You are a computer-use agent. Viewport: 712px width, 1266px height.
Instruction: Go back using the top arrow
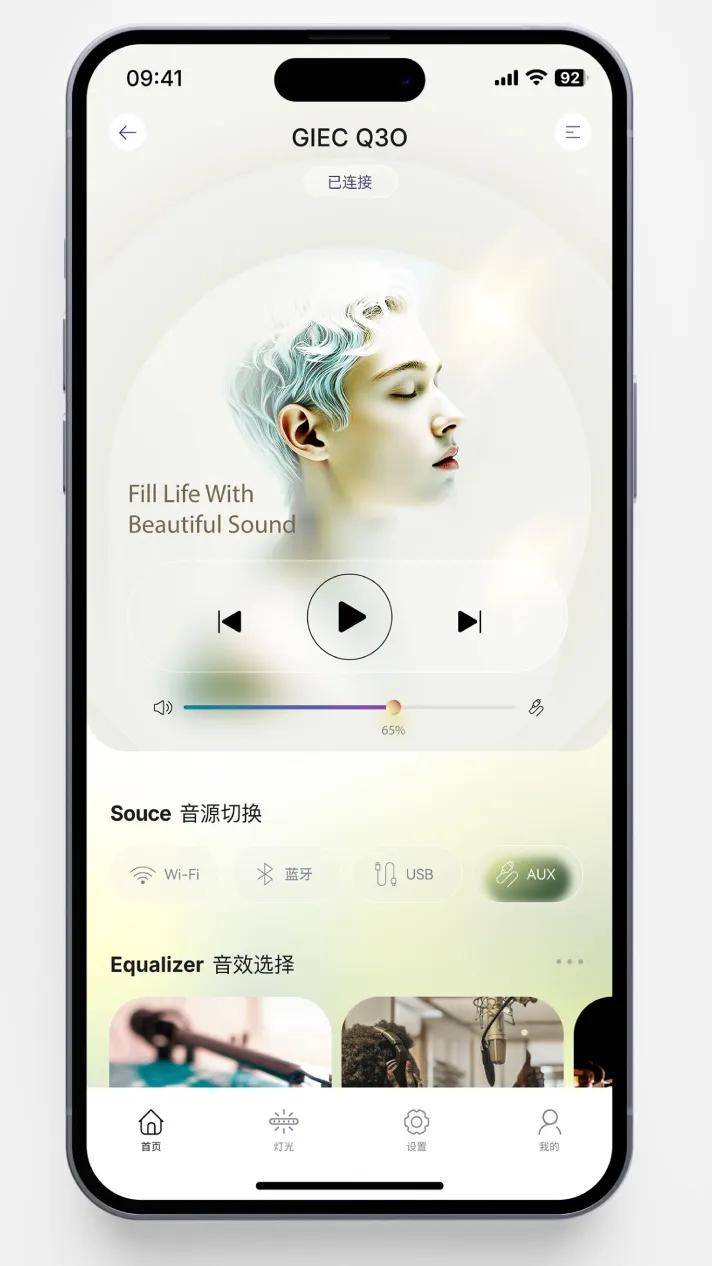[x=128, y=133]
